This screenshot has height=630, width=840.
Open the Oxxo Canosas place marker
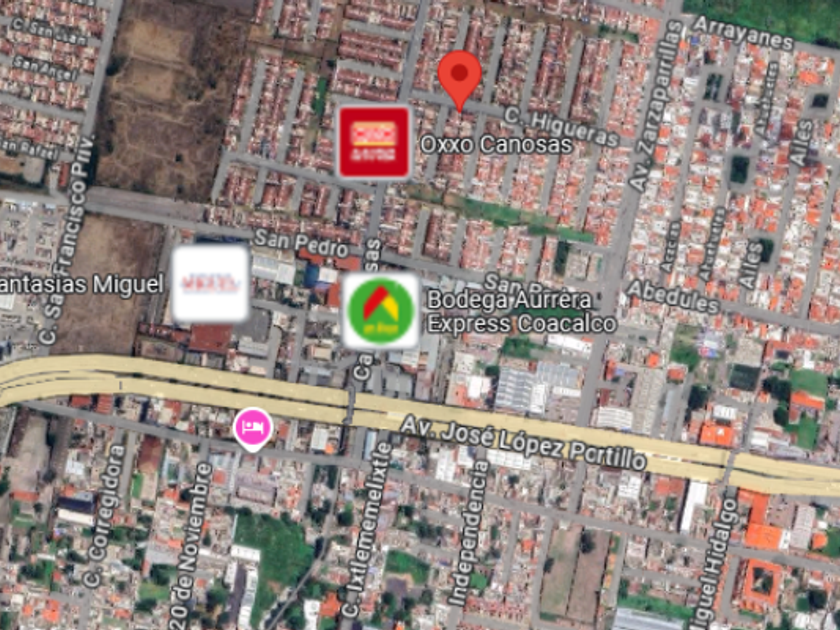coord(374,142)
